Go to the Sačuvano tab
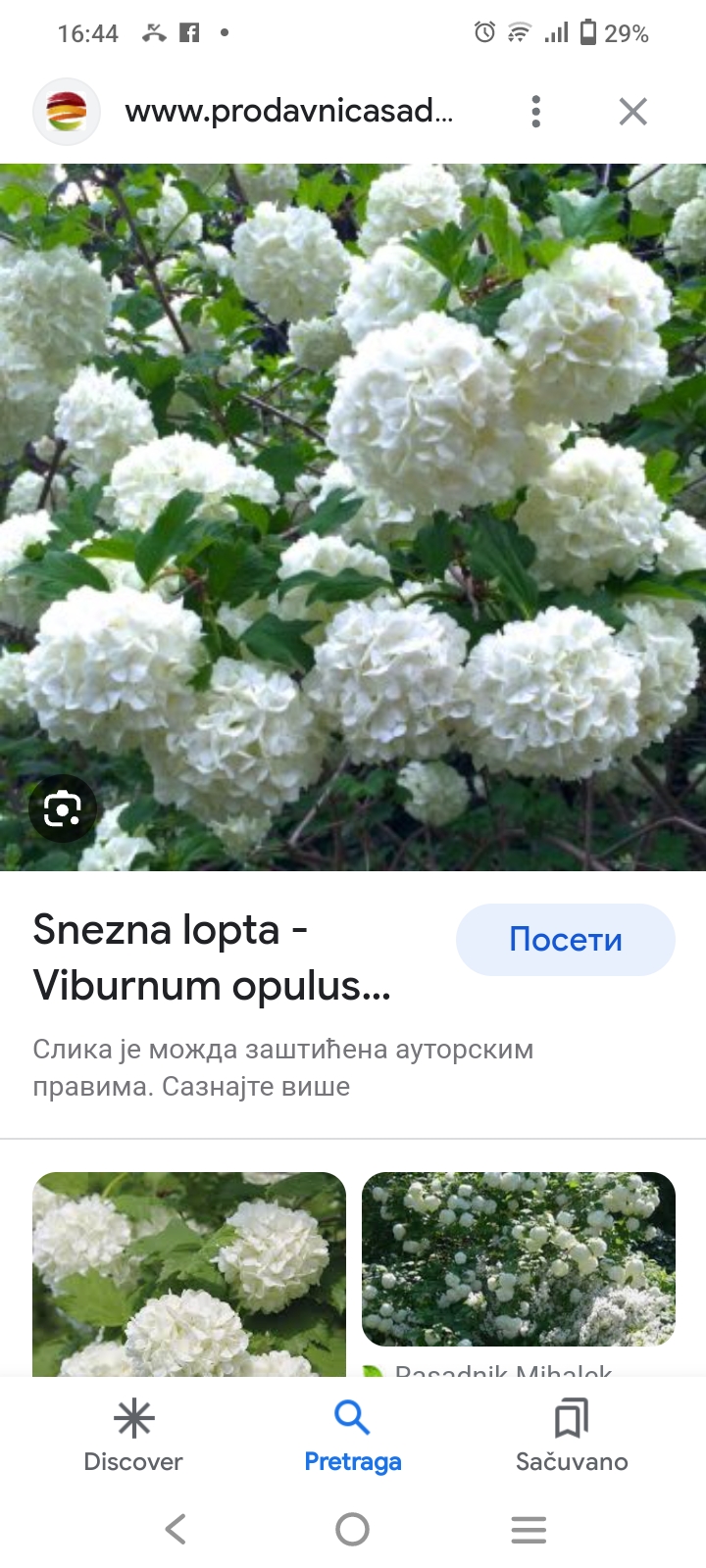The image size is (706, 1568). coord(572,1436)
